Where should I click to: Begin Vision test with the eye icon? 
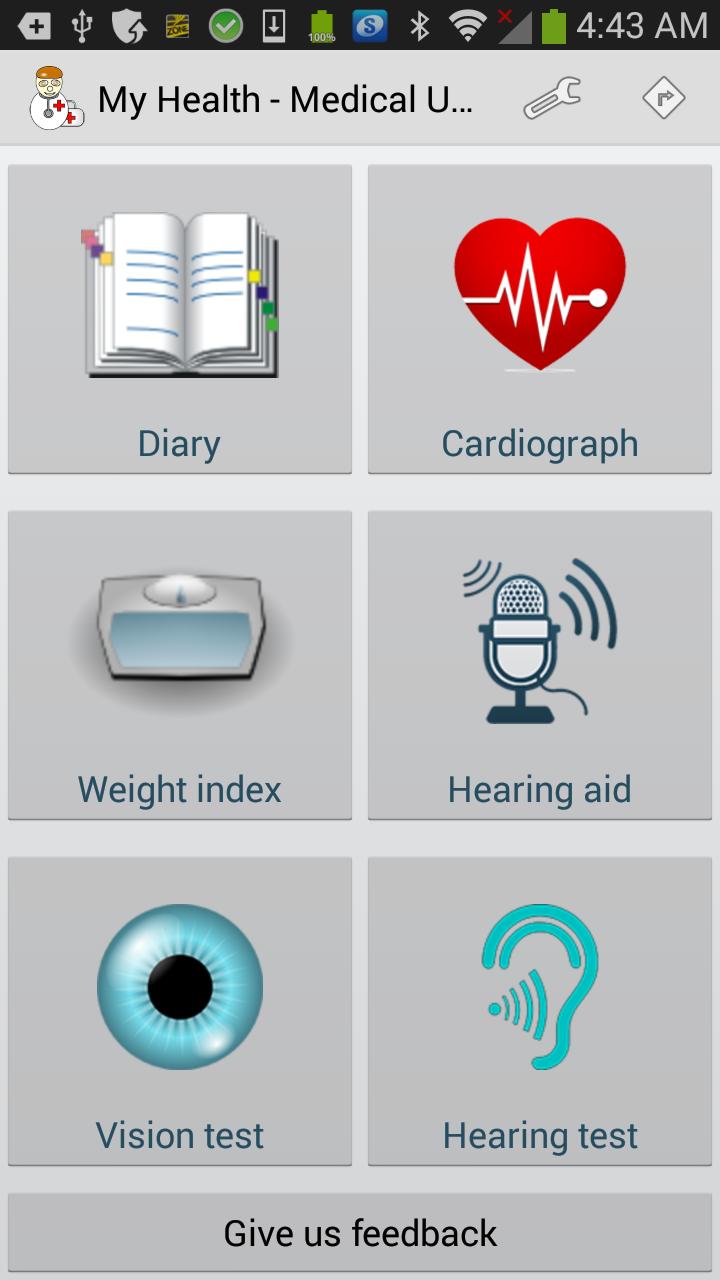[x=180, y=985]
